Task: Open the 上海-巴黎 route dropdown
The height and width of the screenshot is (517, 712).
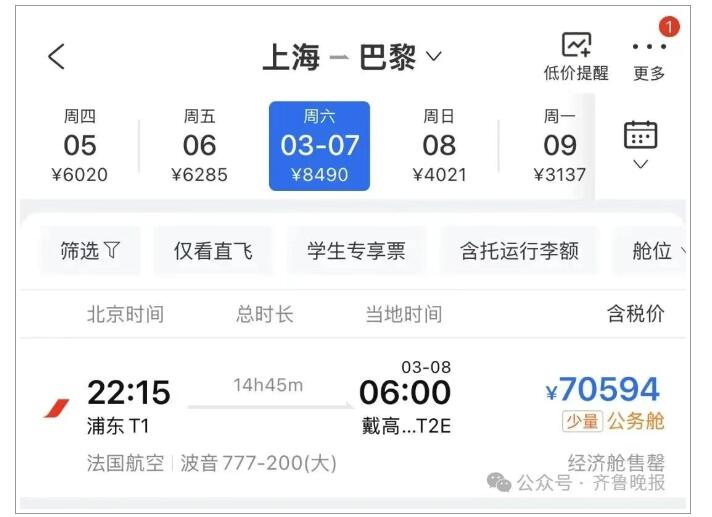Action: point(351,57)
